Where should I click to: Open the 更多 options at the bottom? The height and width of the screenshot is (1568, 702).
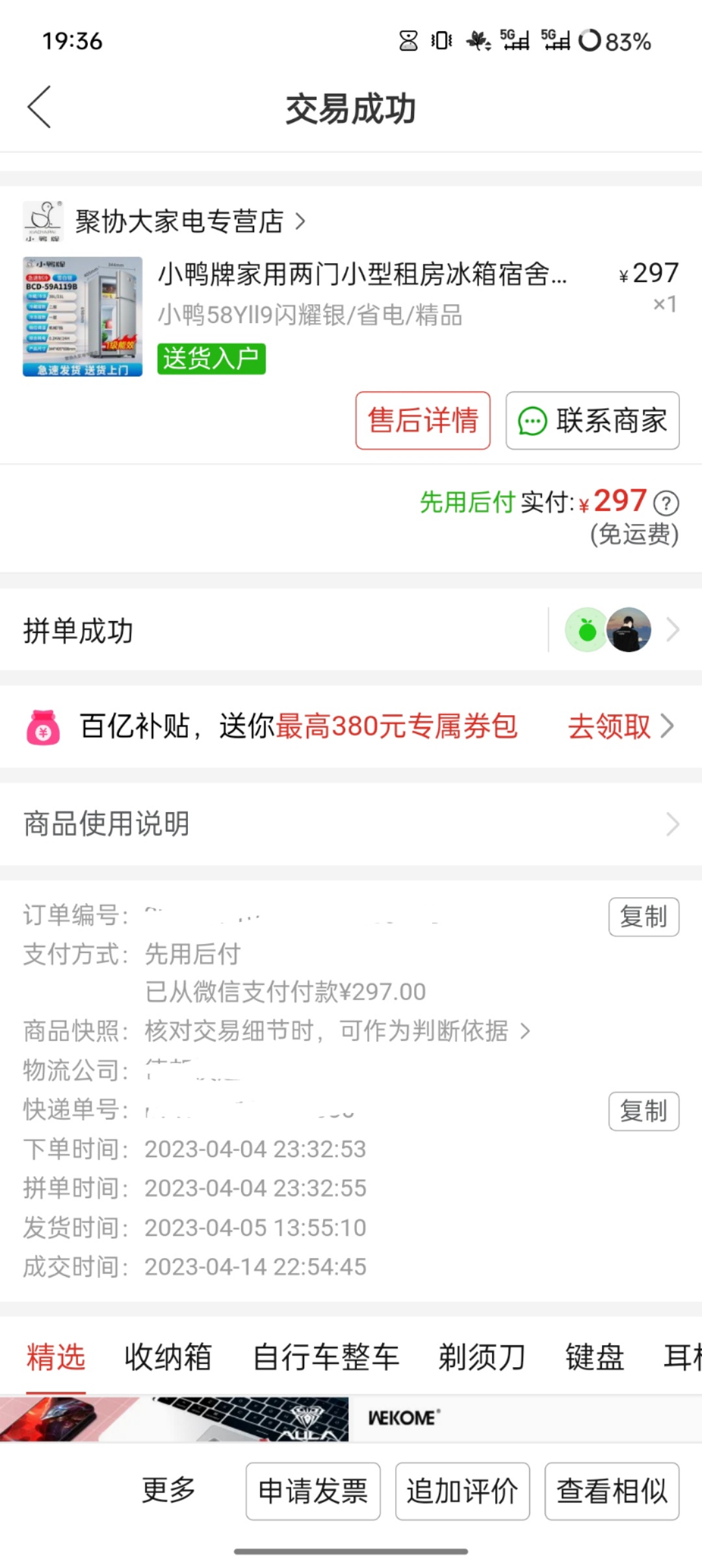[168, 1490]
